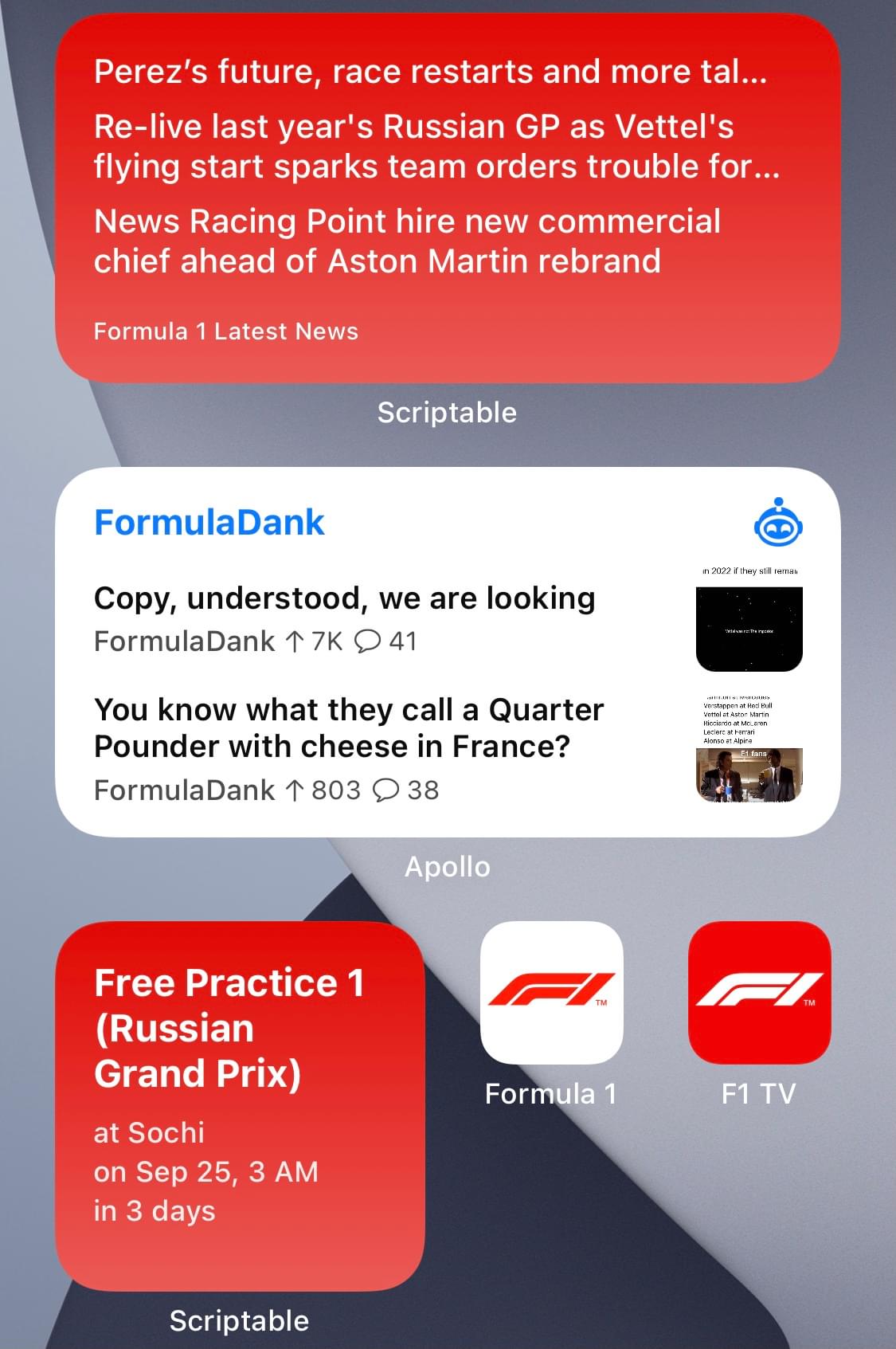Tap the FormulaDank subreddit title
The image size is (896, 1349).
(209, 523)
